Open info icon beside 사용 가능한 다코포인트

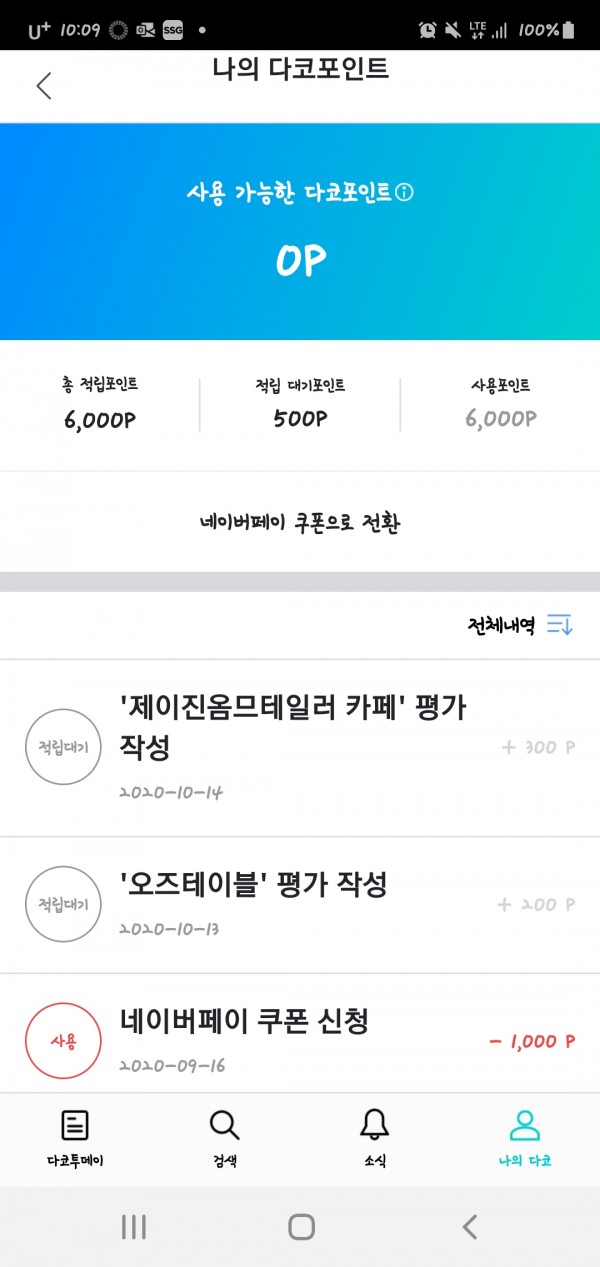pos(404,193)
